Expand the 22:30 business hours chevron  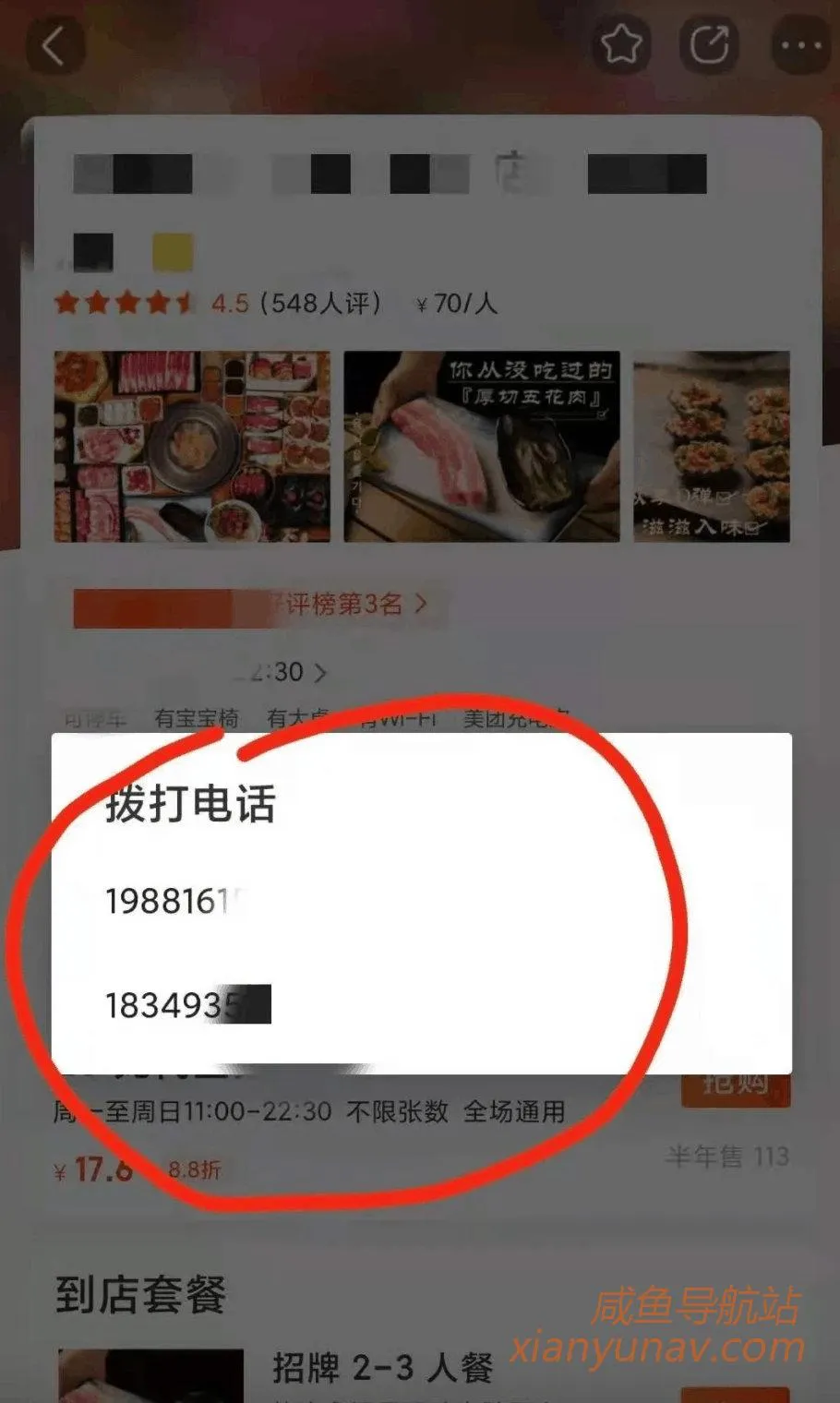320,673
